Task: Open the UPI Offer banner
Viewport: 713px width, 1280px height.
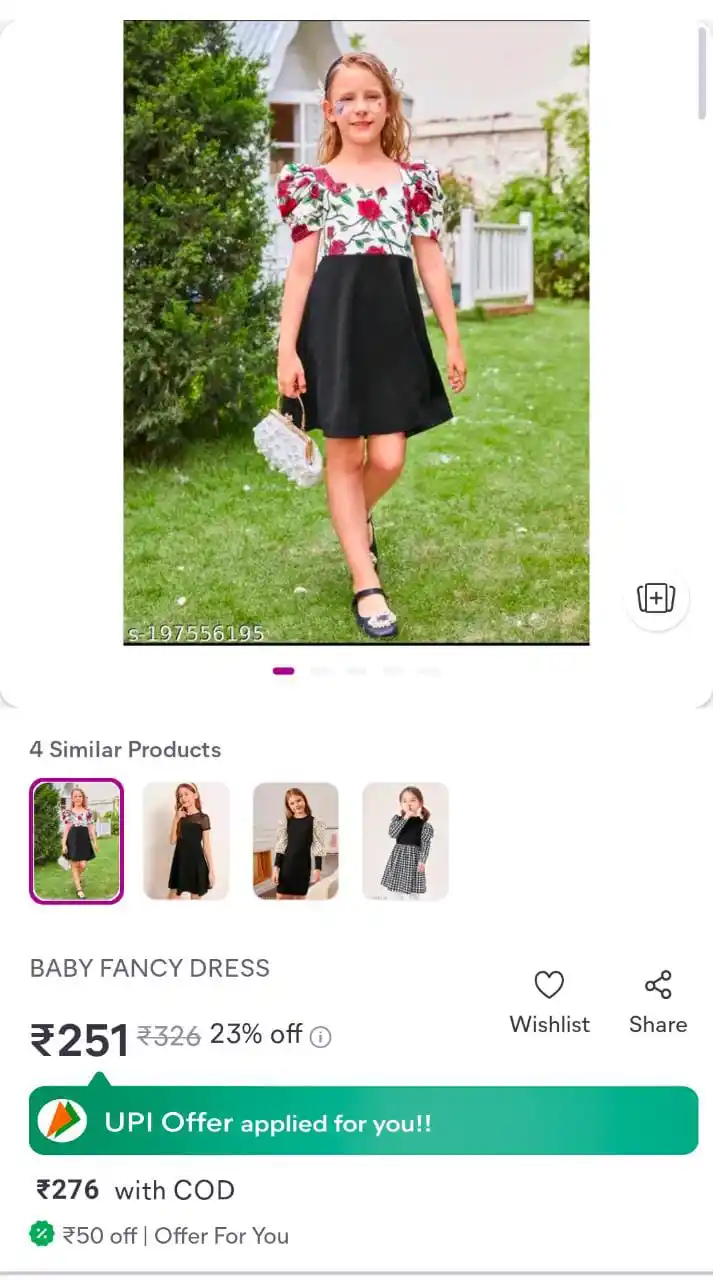Action: [363, 1121]
